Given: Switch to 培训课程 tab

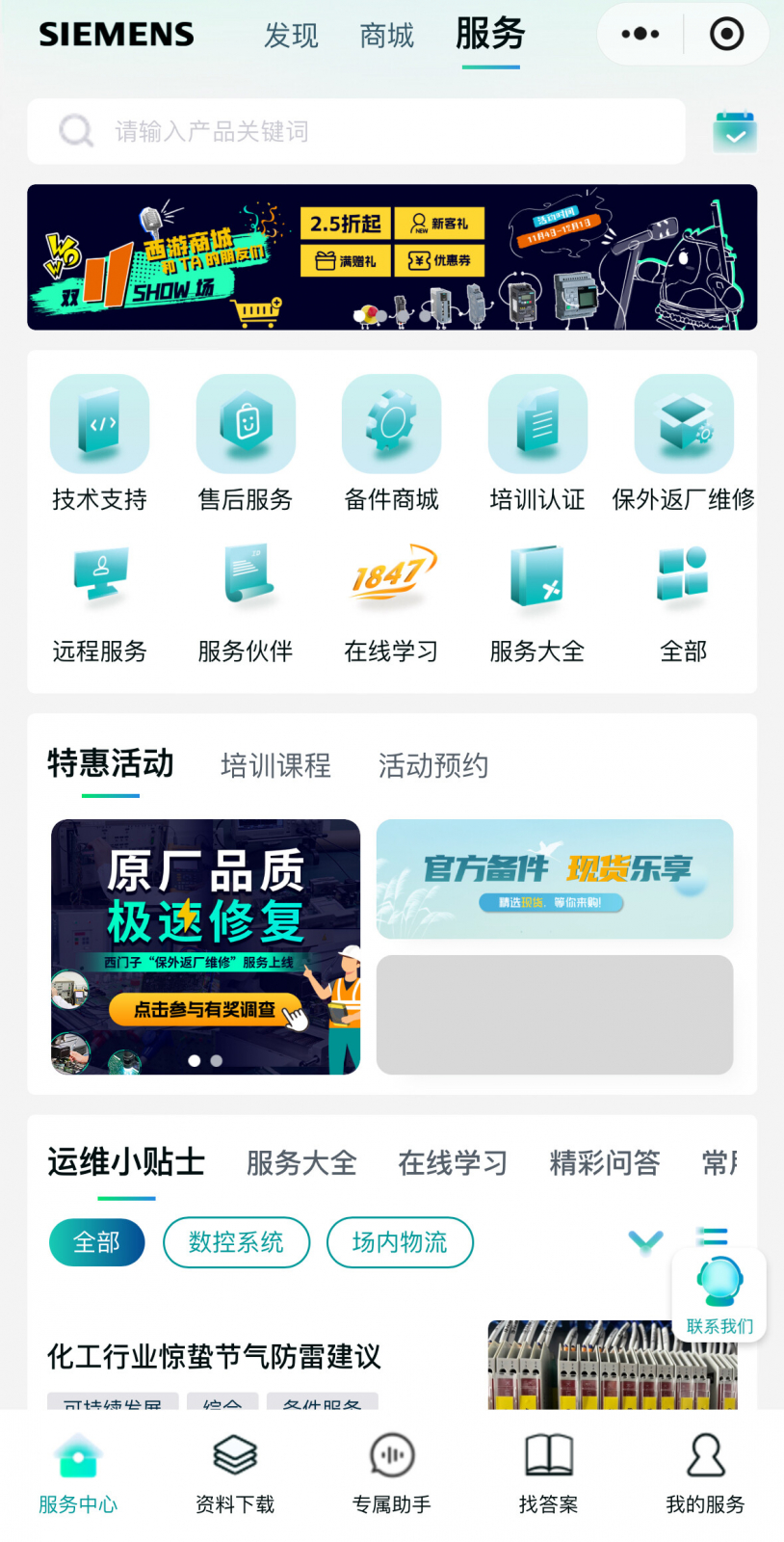Looking at the screenshot, I should pos(275,766).
